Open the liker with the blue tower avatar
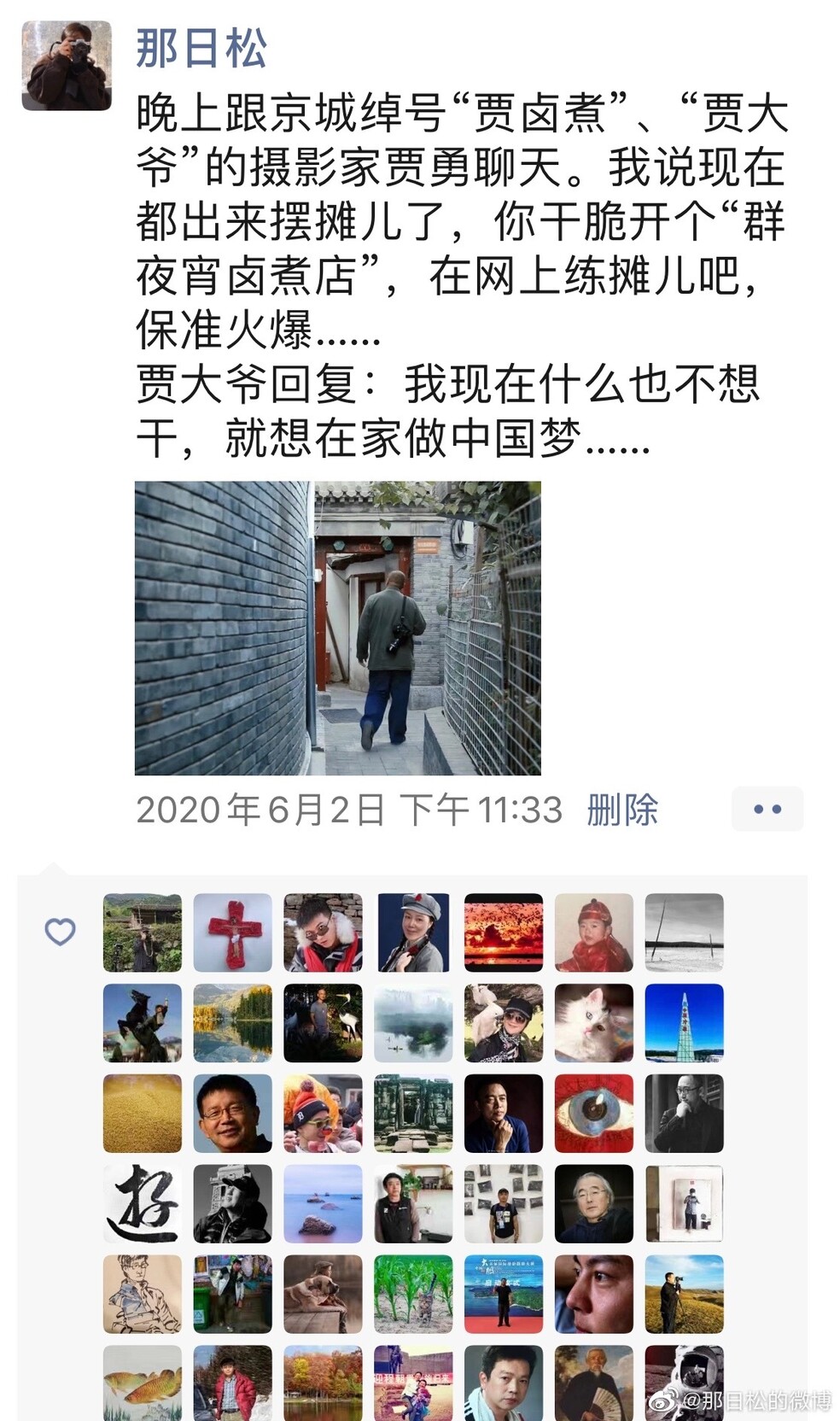Image resolution: width=840 pixels, height=1421 pixels. tap(685, 1023)
